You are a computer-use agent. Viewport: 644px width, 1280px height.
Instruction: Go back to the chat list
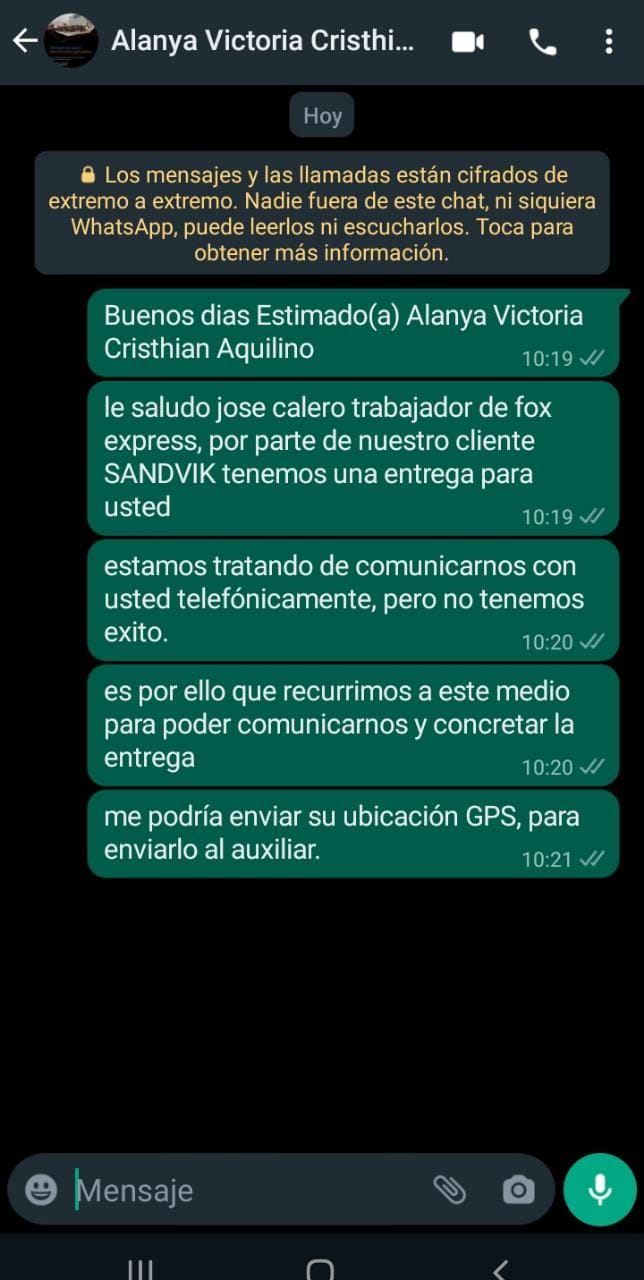(25, 41)
